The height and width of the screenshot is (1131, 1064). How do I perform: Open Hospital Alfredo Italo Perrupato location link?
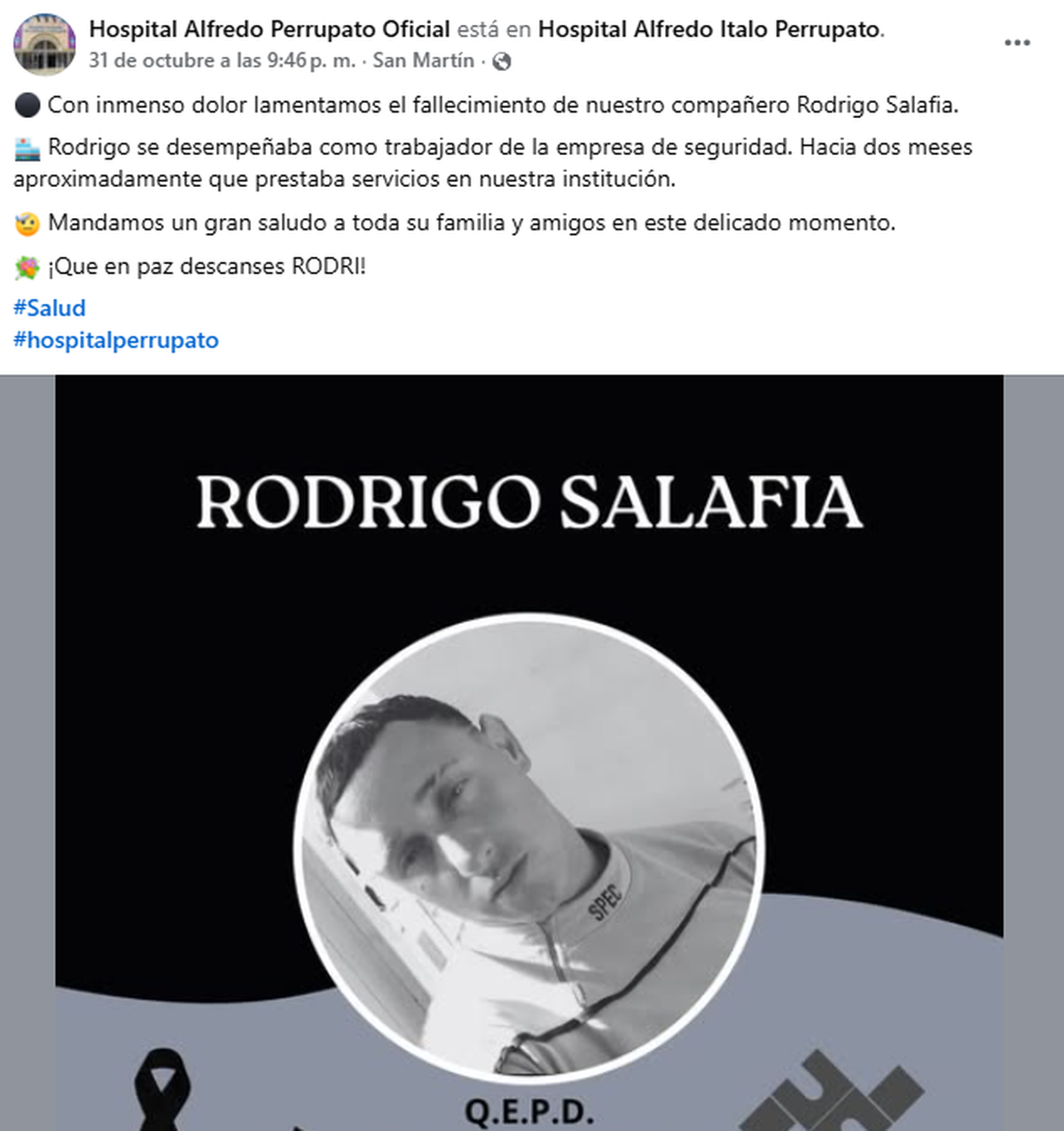[709, 29]
